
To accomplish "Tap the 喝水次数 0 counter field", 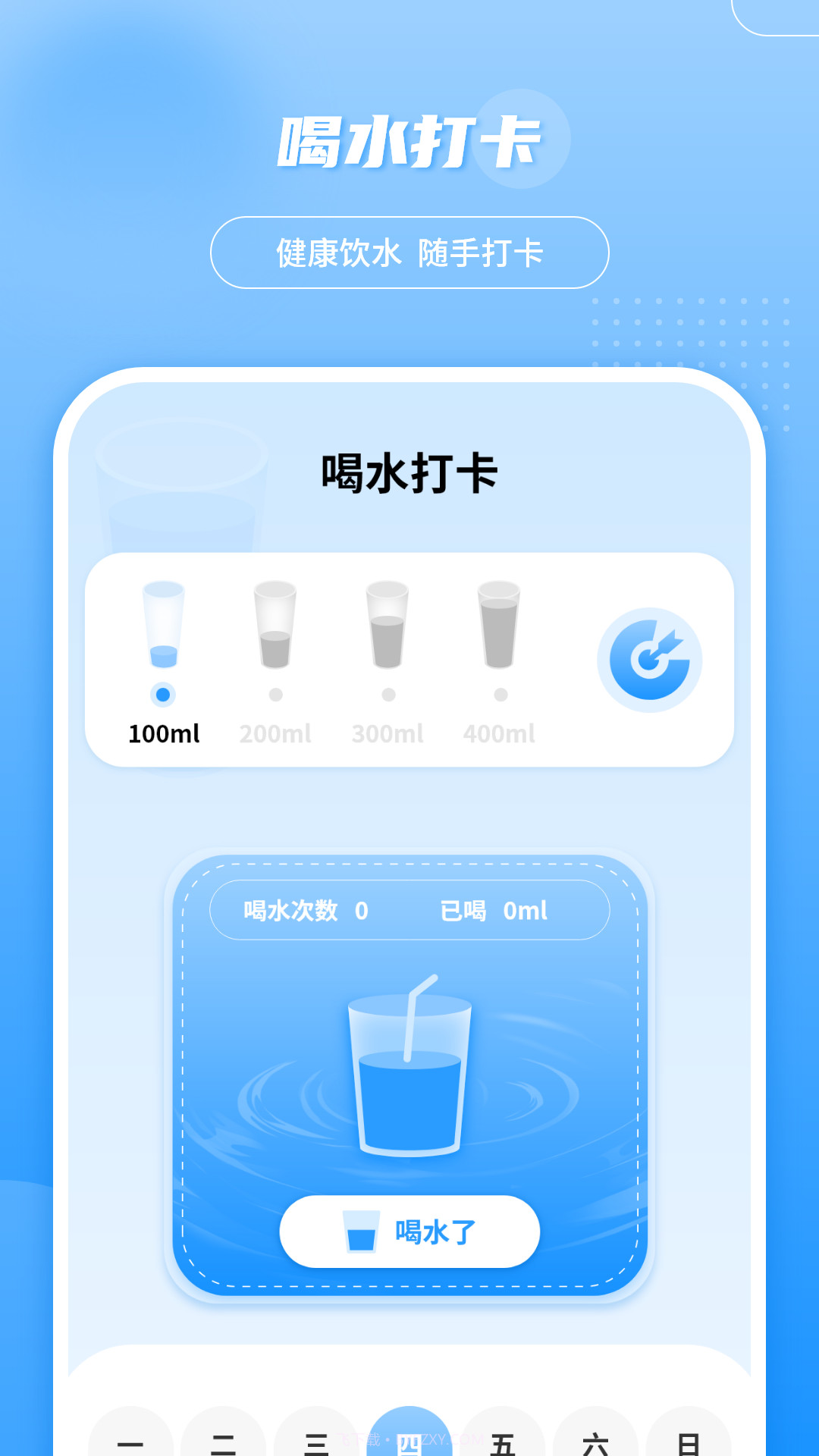I will [x=304, y=912].
